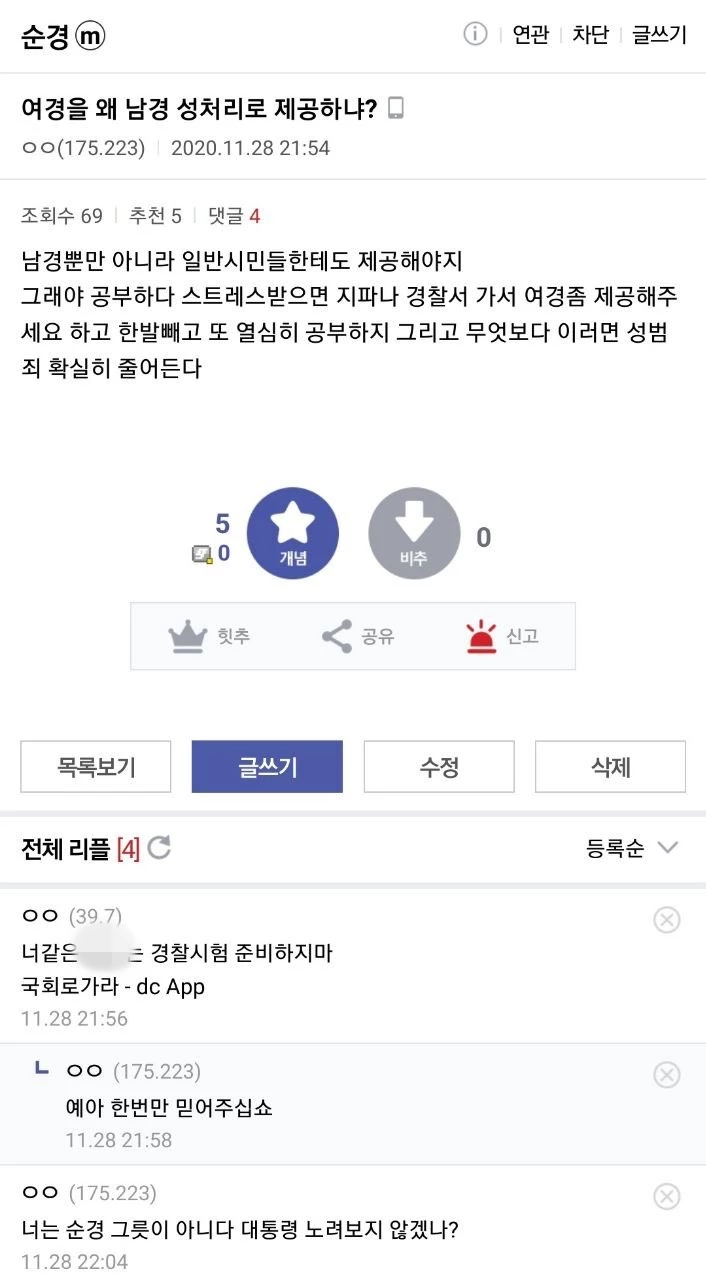Go back to list with 목록보기

96,767
